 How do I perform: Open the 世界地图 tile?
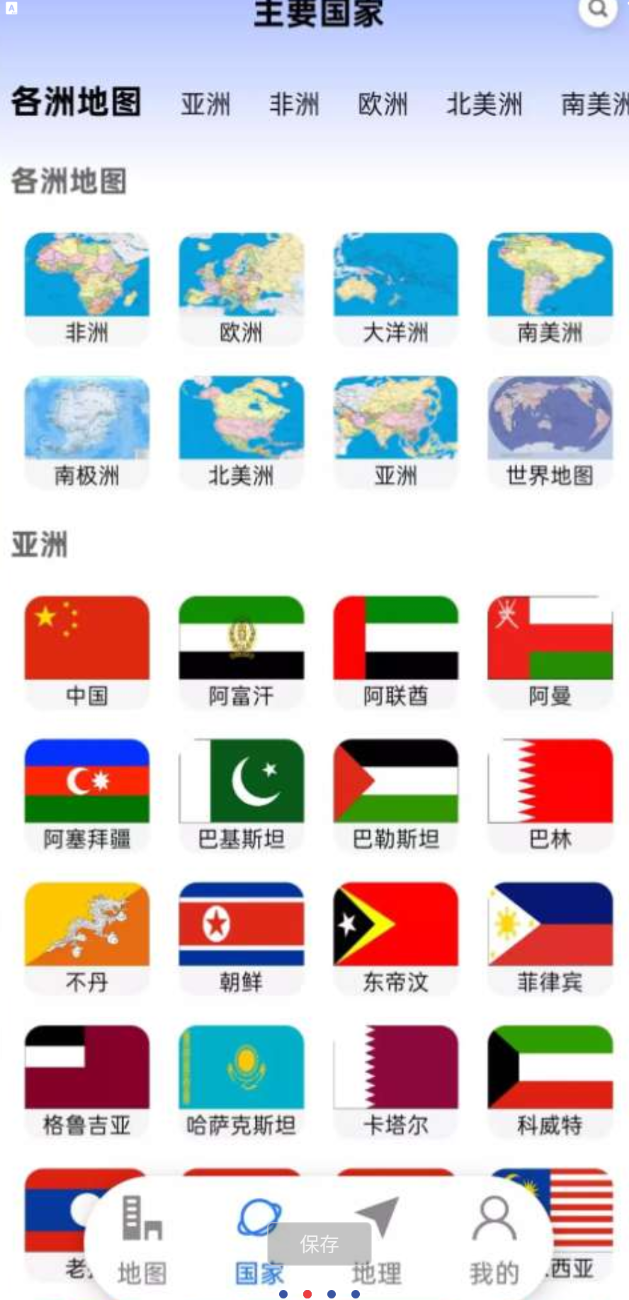550,432
